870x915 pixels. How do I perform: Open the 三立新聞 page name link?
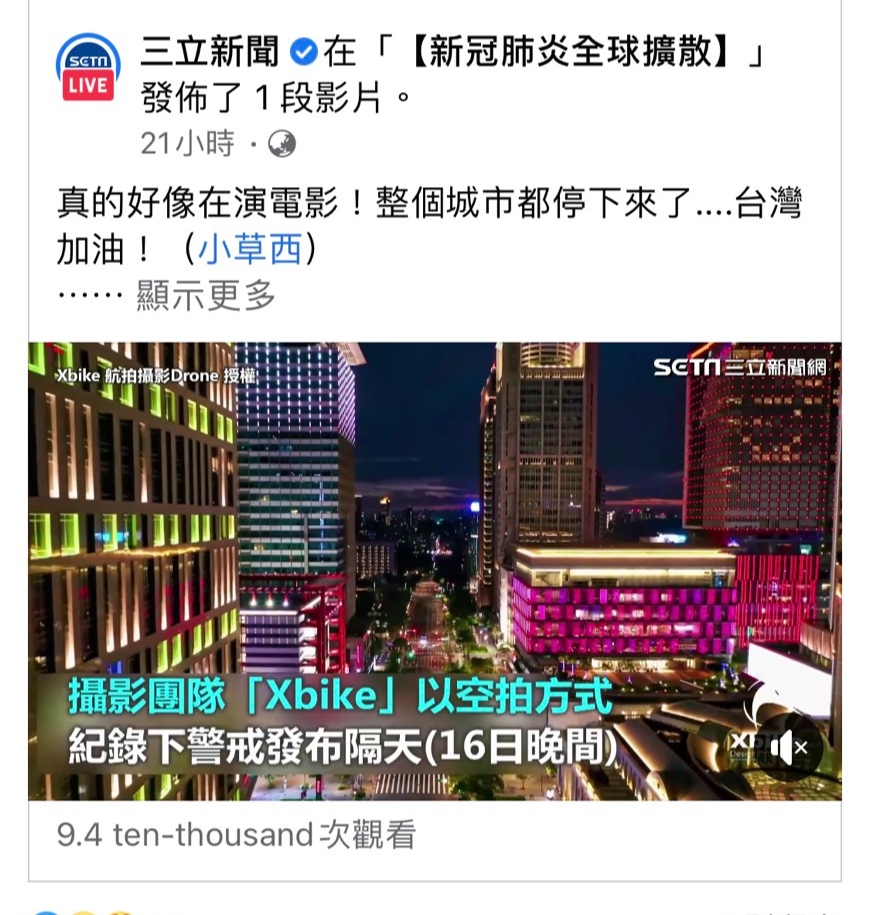pos(211,51)
